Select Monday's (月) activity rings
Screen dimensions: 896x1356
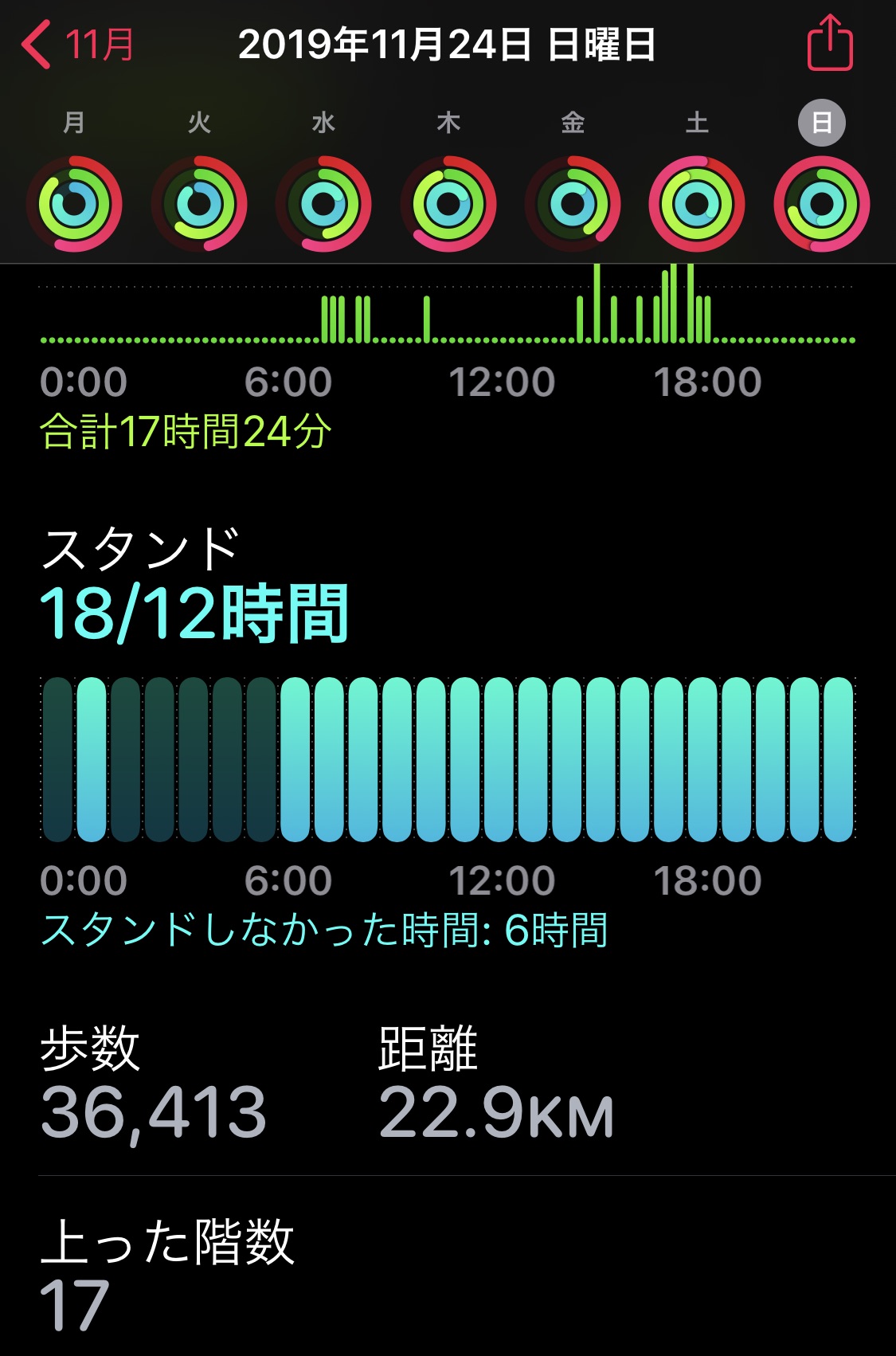click(74, 204)
